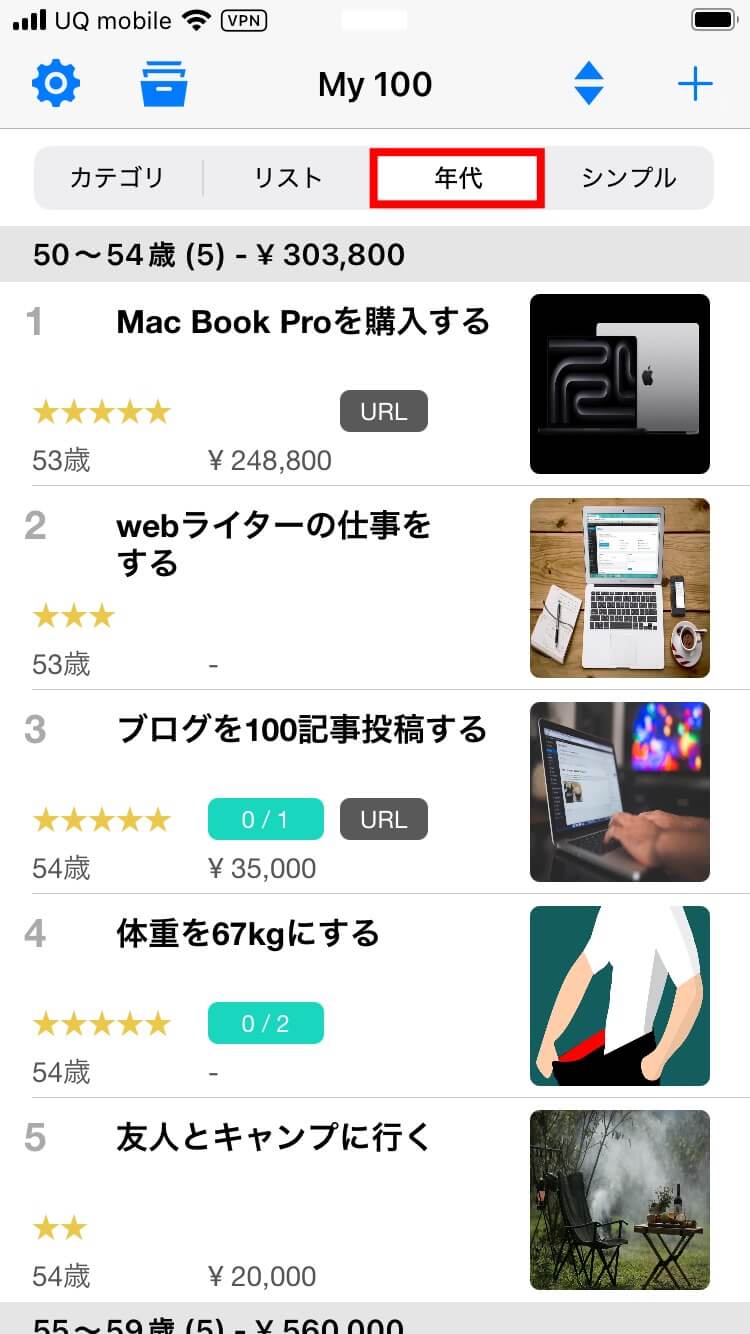Open the Mac Book Proを購入する item
Image resolution: width=750 pixels, height=1334 pixels.
[x=302, y=322]
